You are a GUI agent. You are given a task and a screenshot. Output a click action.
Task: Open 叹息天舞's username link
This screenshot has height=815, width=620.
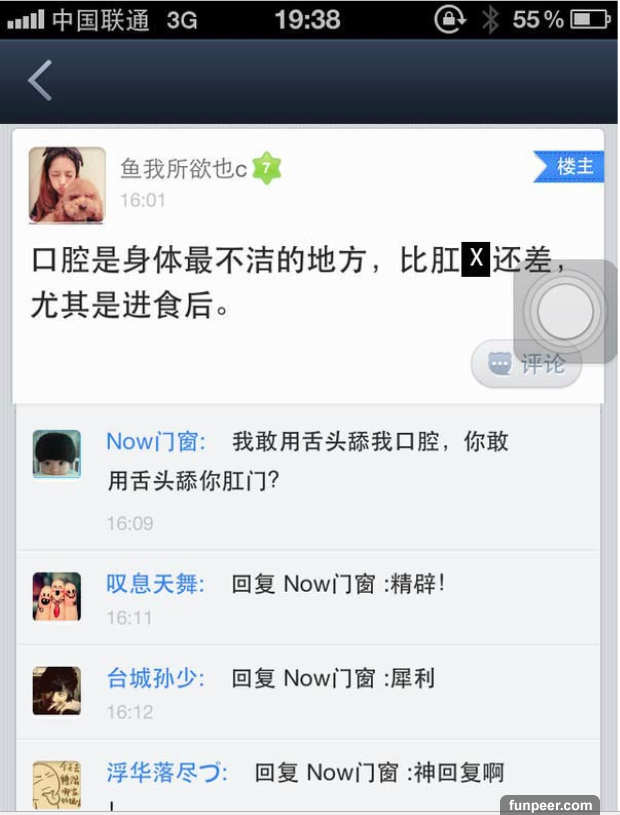pos(155,584)
